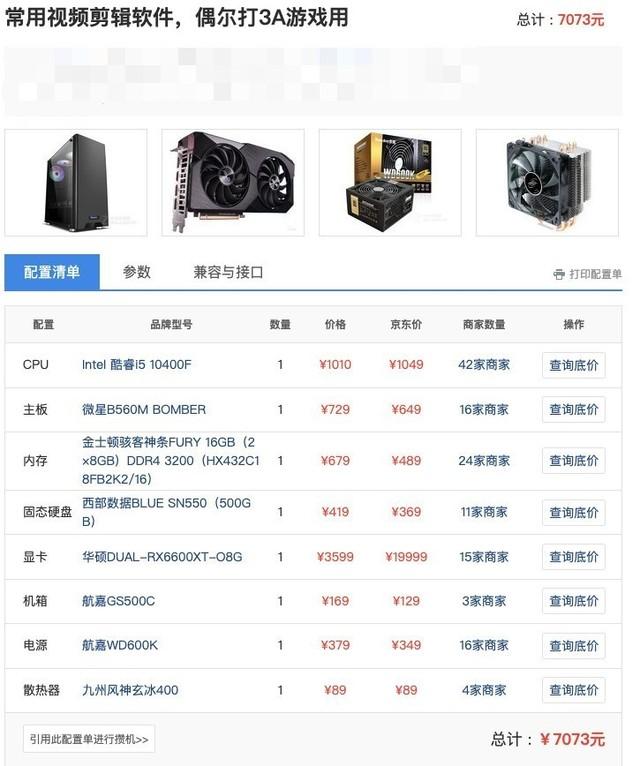640x766 pixels.
Task: Tap 引用此配置单进行攒机 button
Action: click(x=89, y=740)
